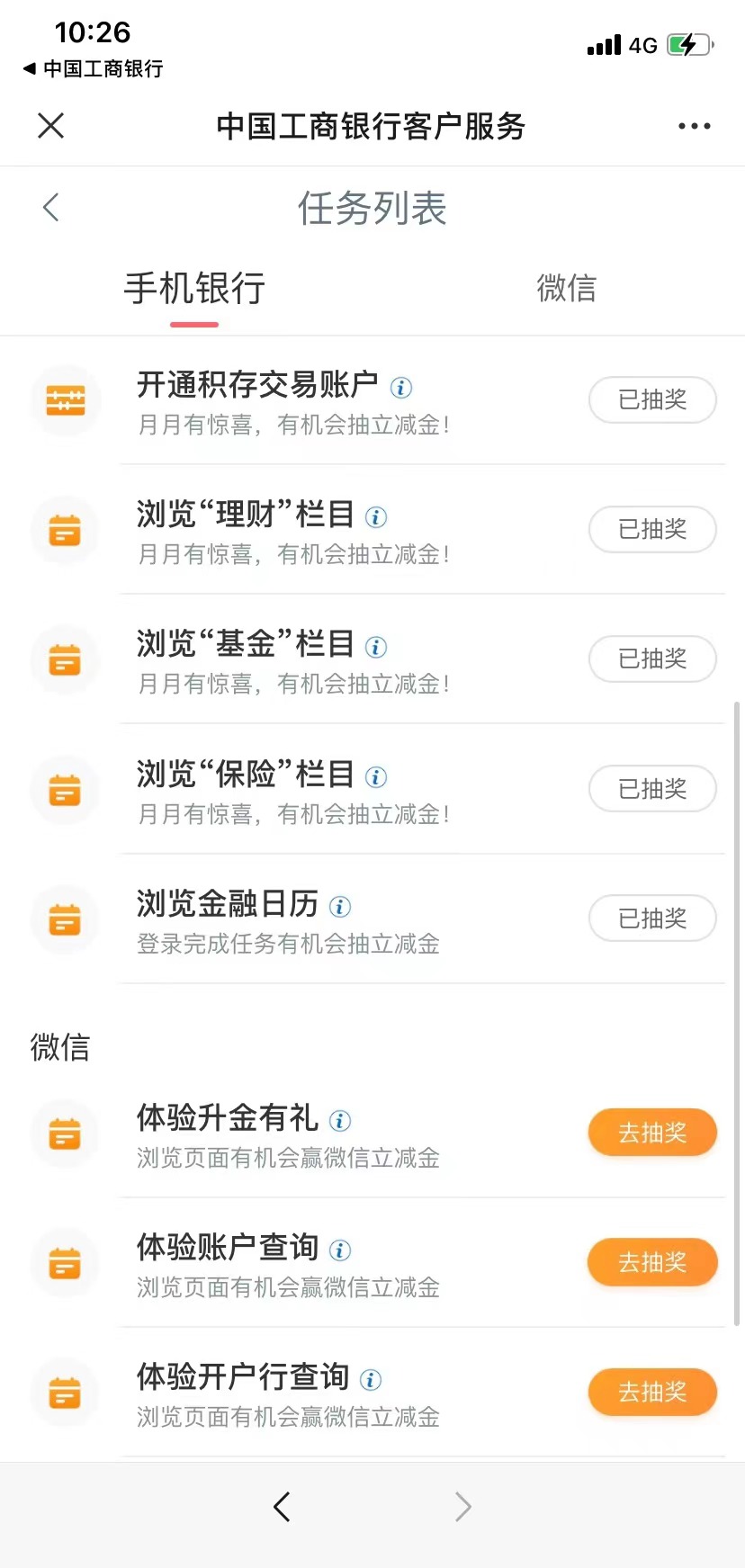
Task: View info for 开通积存交易账户
Action: 401,388
